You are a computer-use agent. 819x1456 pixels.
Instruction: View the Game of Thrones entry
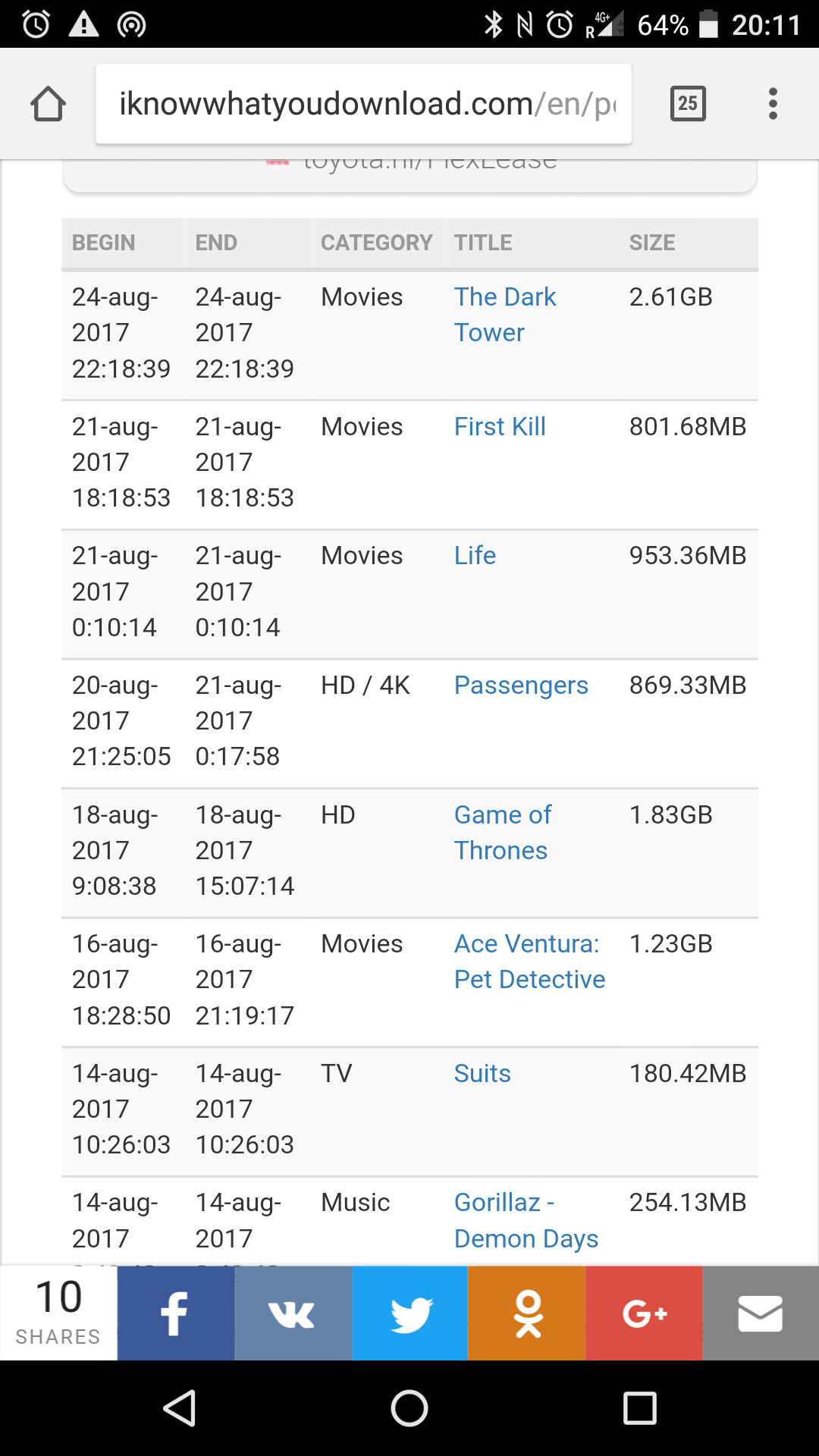(x=503, y=833)
